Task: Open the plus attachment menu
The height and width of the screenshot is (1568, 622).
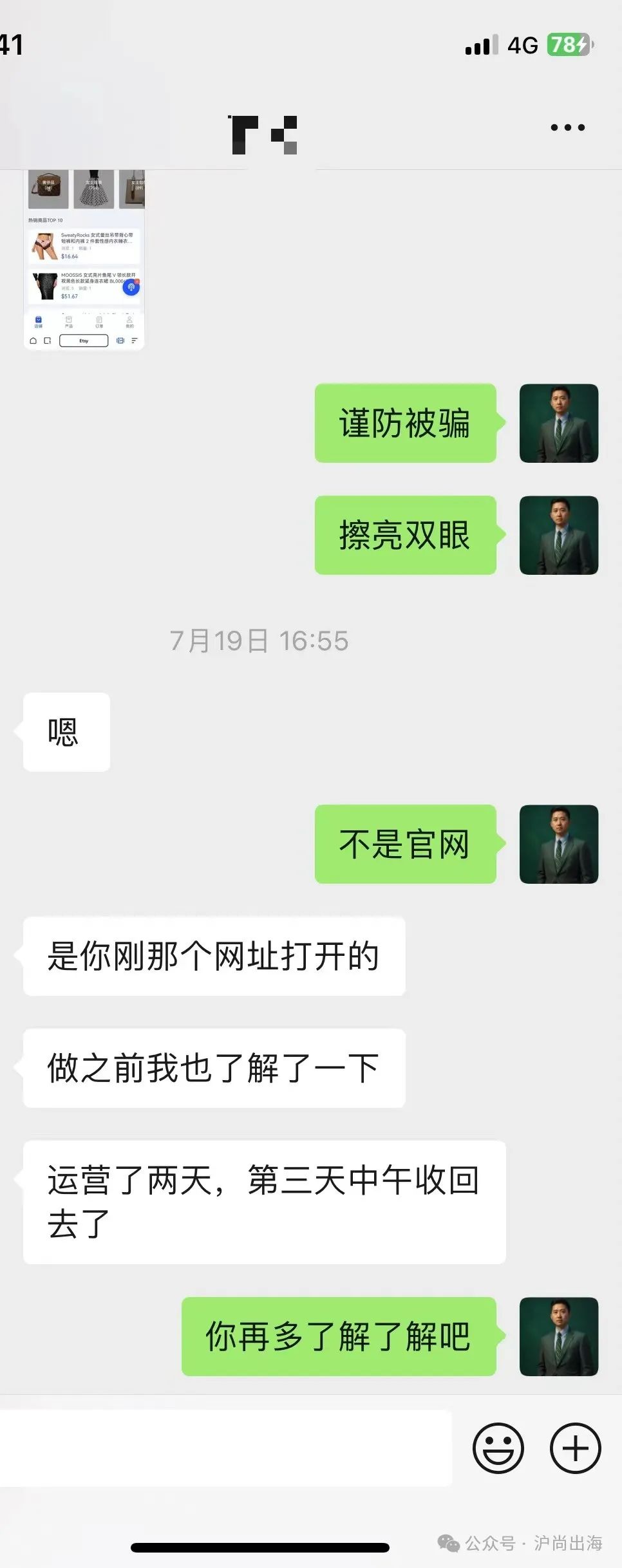Action: [575, 1448]
